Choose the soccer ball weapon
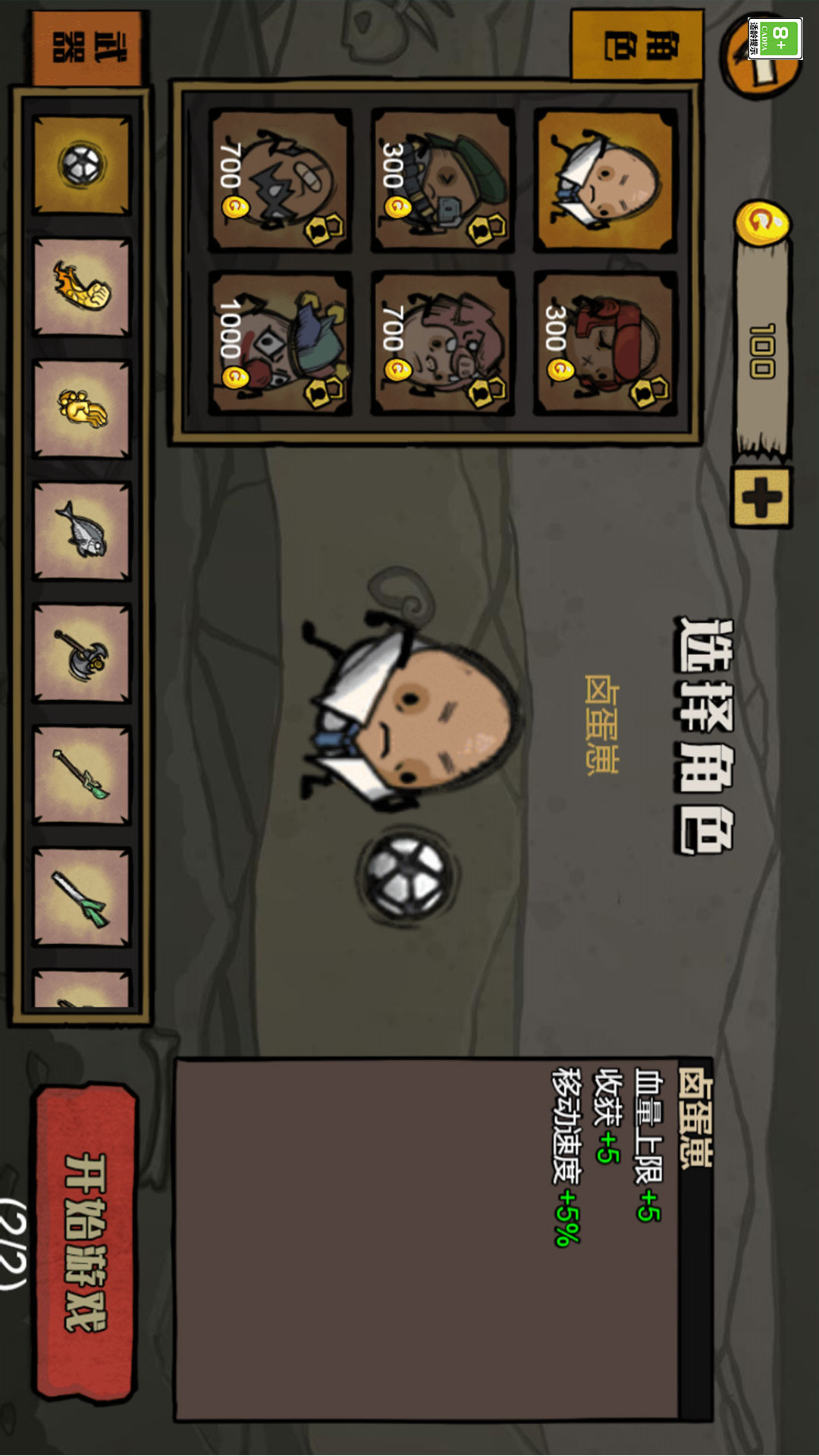The image size is (819, 1456). pos(82,165)
